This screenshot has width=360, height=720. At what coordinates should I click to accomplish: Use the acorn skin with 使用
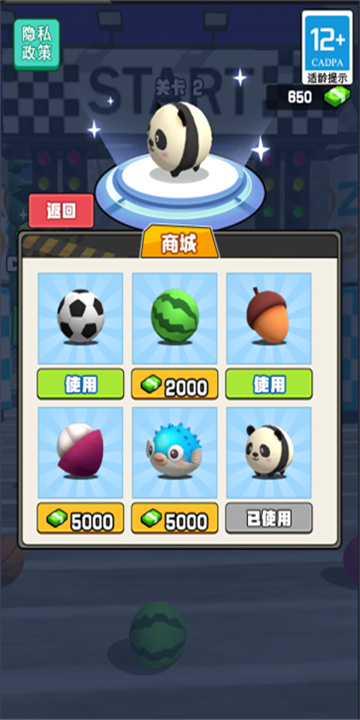tap(269, 384)
